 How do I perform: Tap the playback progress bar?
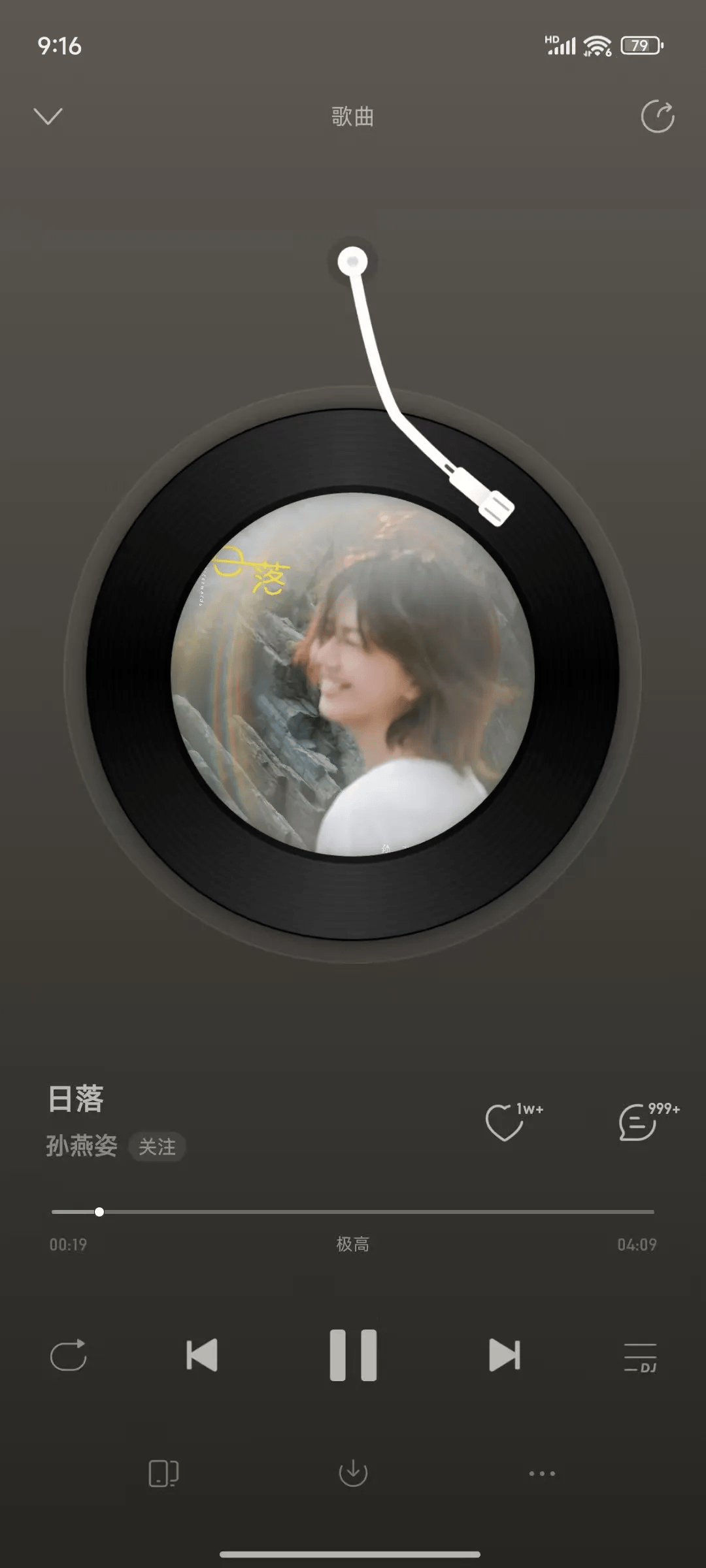click(353, 1212)
